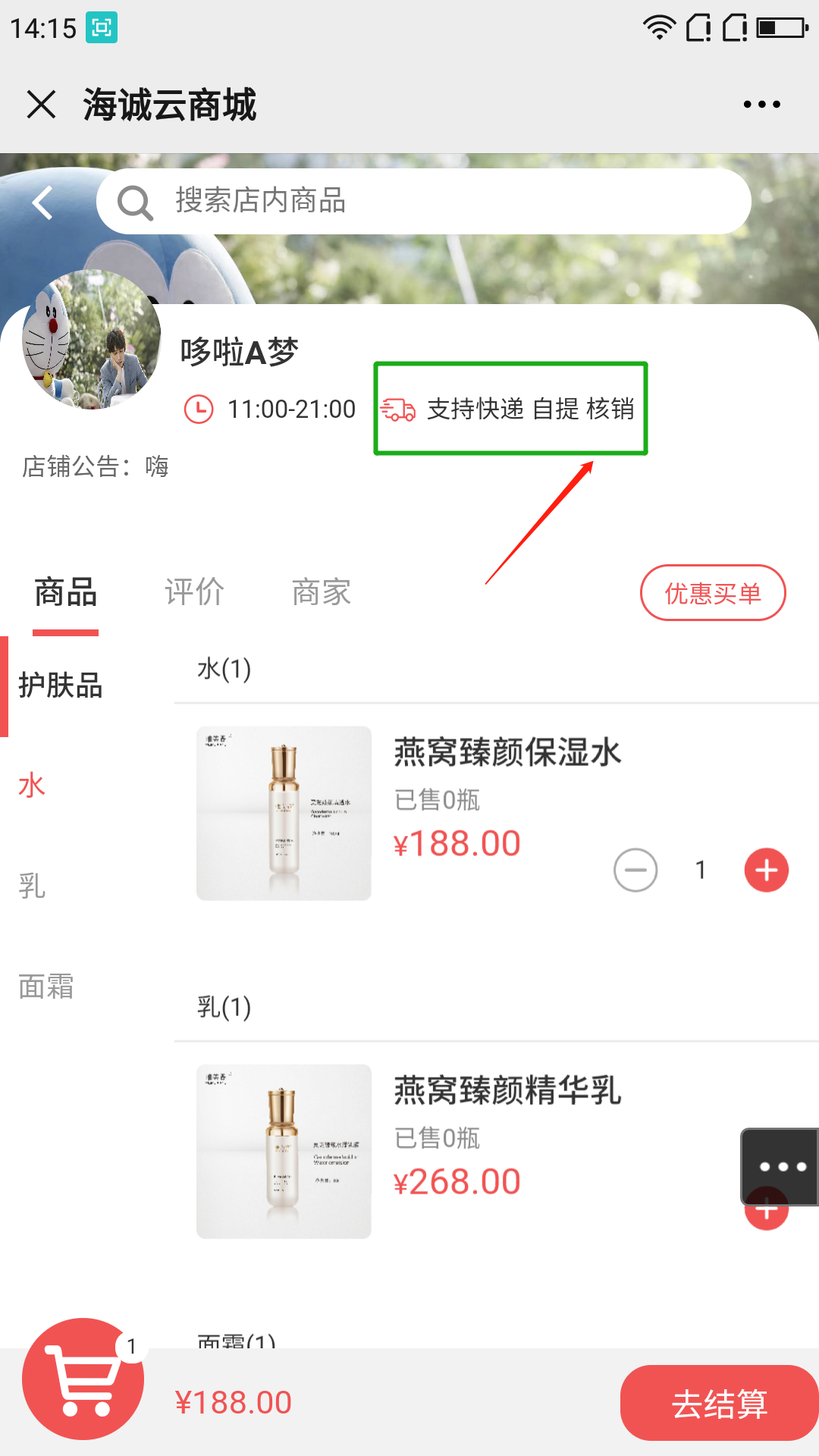Switch to the 评价 tab

[194, 592]
